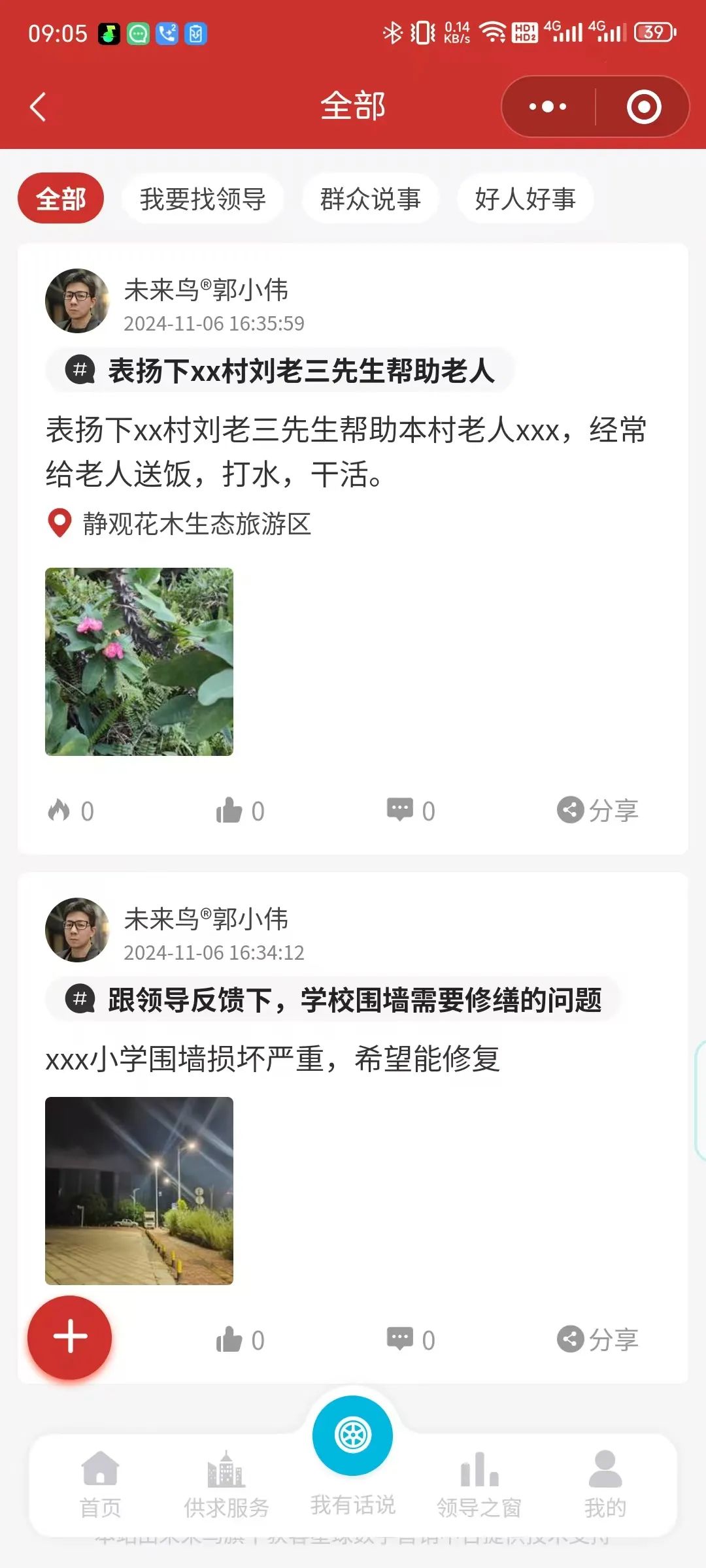Share the post about helping the elderly
Image resolution: width=706 pixels, height=1568 pixels.
597,811
